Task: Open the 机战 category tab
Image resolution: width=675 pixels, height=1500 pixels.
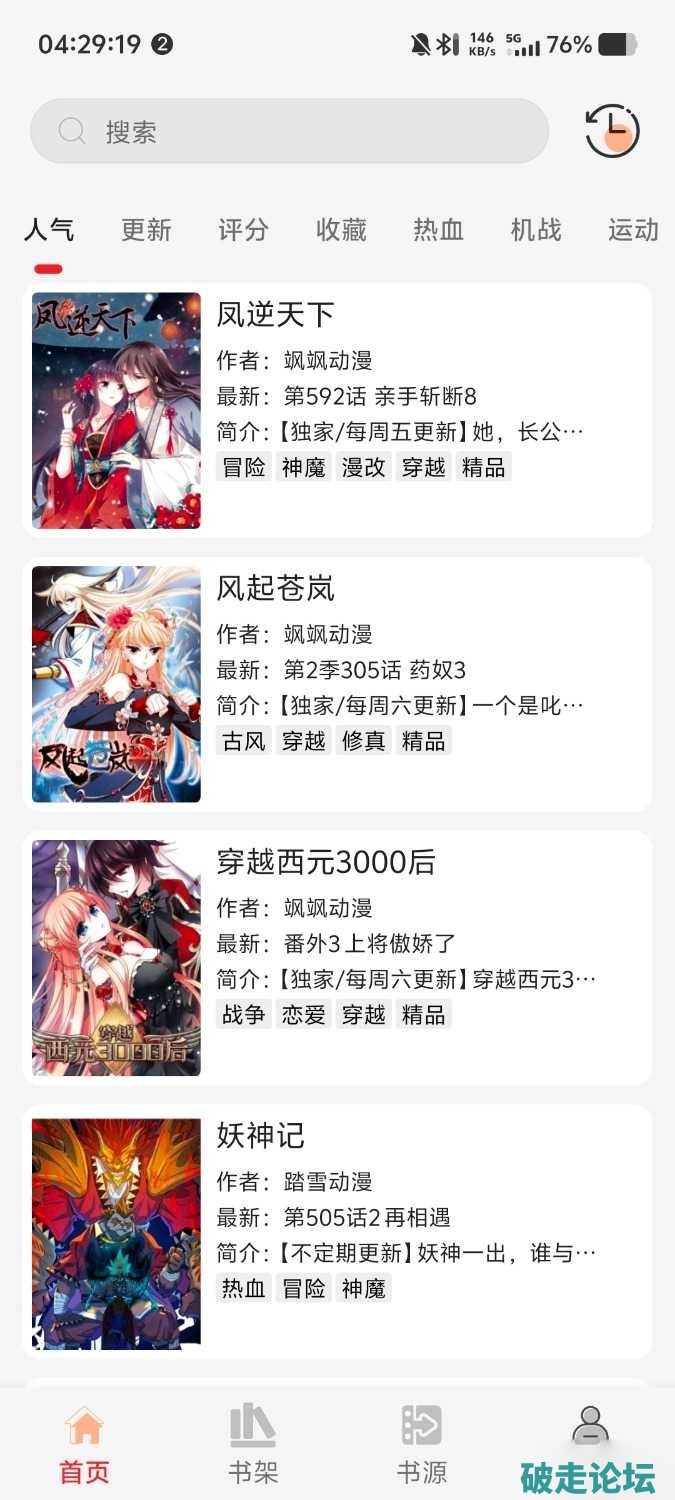Action: 536,230
